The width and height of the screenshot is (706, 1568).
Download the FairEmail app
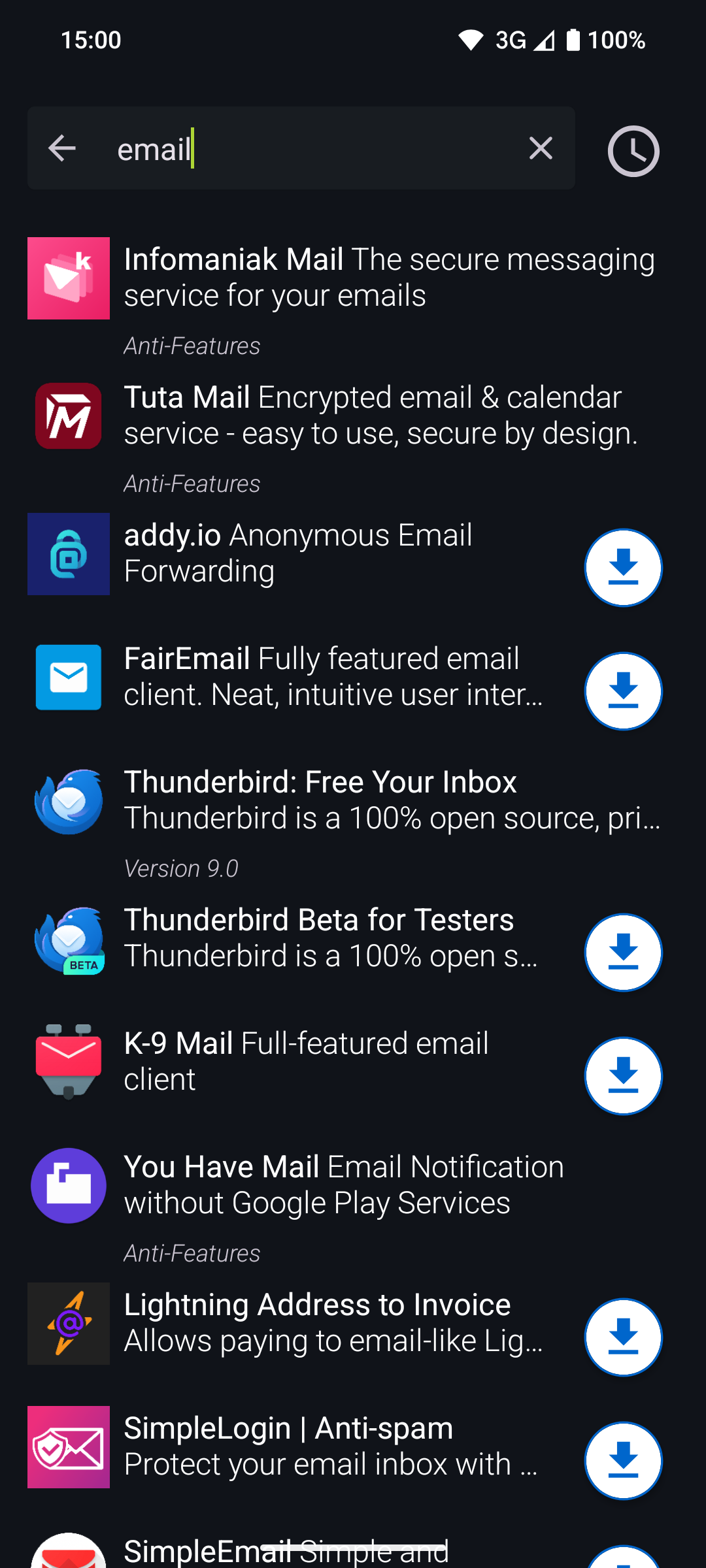tap(623, 691)
